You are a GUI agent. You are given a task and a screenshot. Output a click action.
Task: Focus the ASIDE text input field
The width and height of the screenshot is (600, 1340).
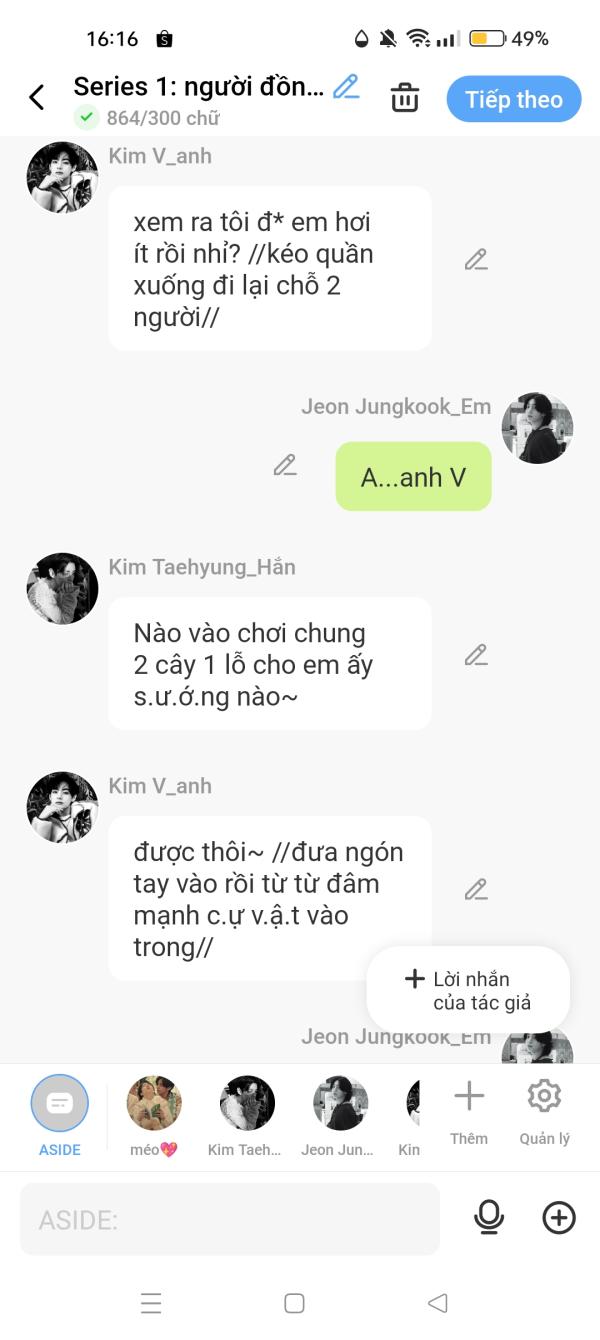pos(230,1219)
